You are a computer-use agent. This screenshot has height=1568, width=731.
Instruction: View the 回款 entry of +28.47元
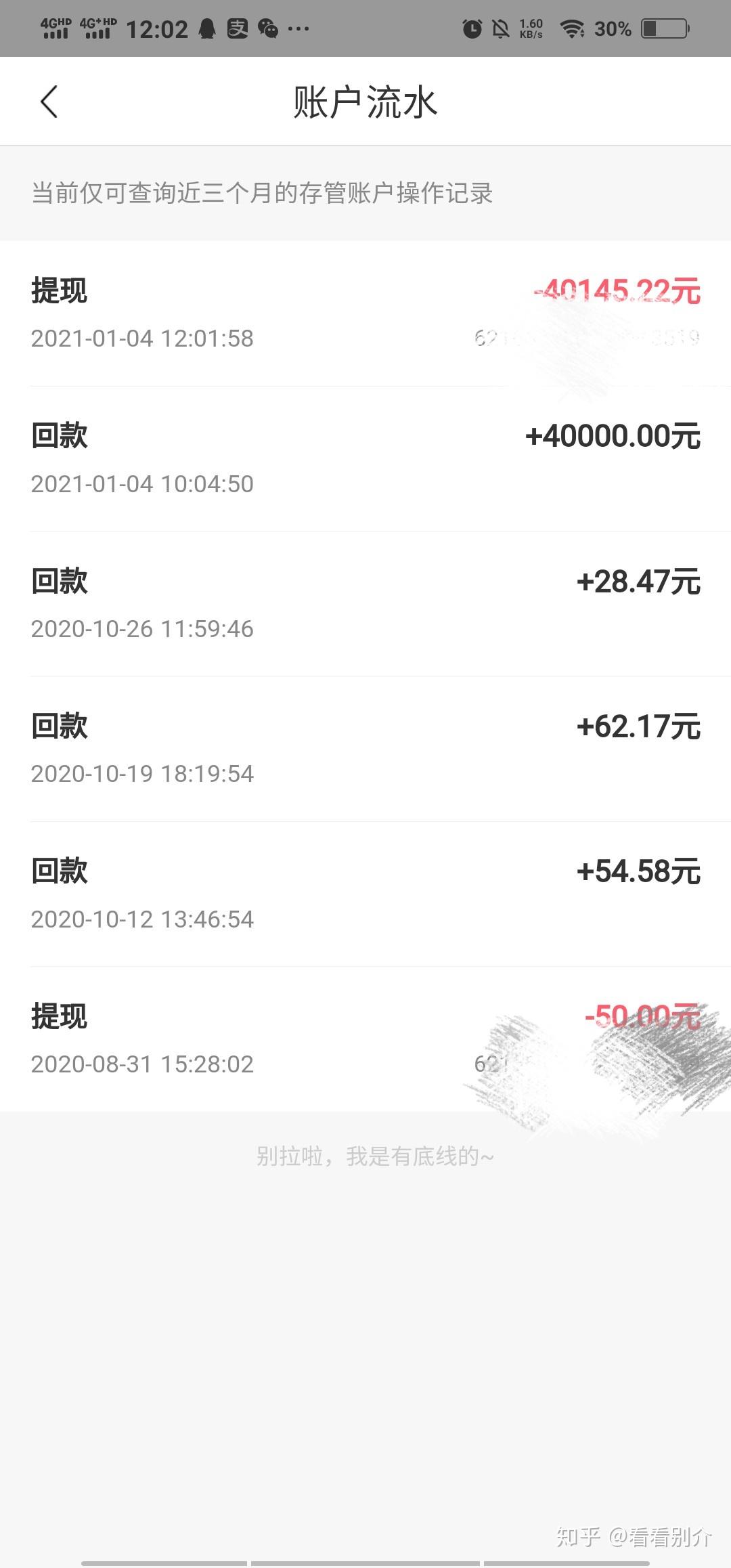(x=365, y=604)
